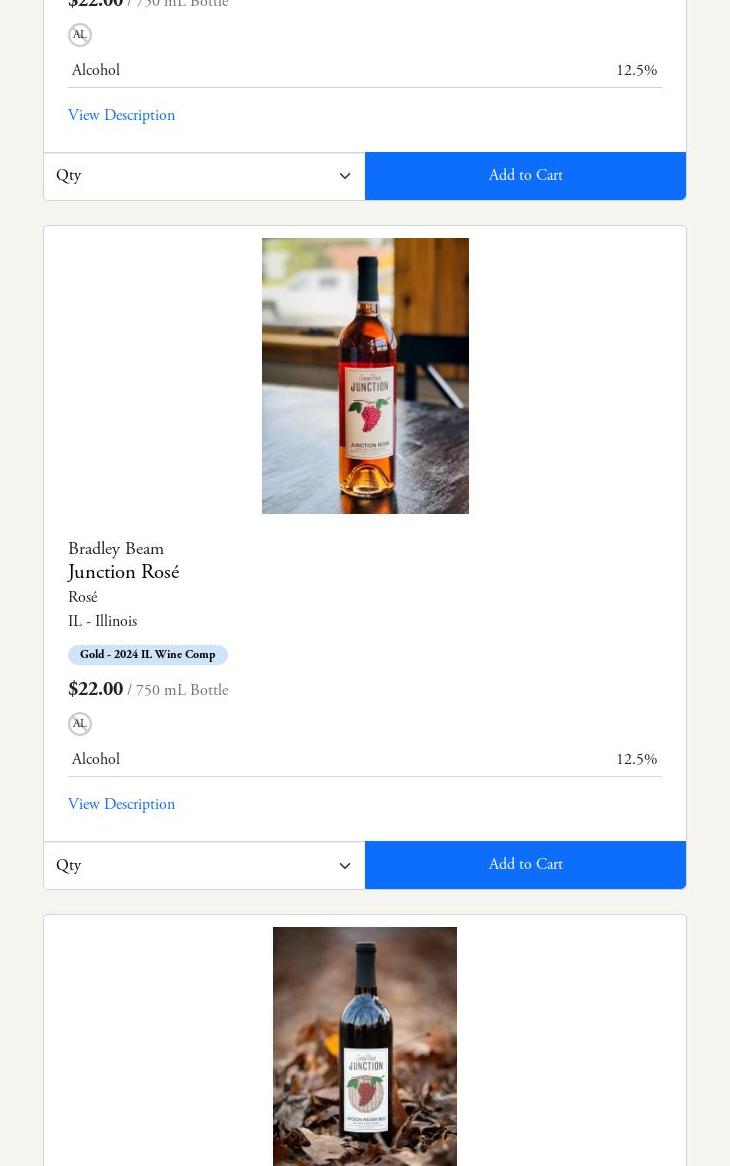Click the IL - Illinois region label
This screenshot has width=730, height=1166.
pyautogui.click(x=102, y=621)
